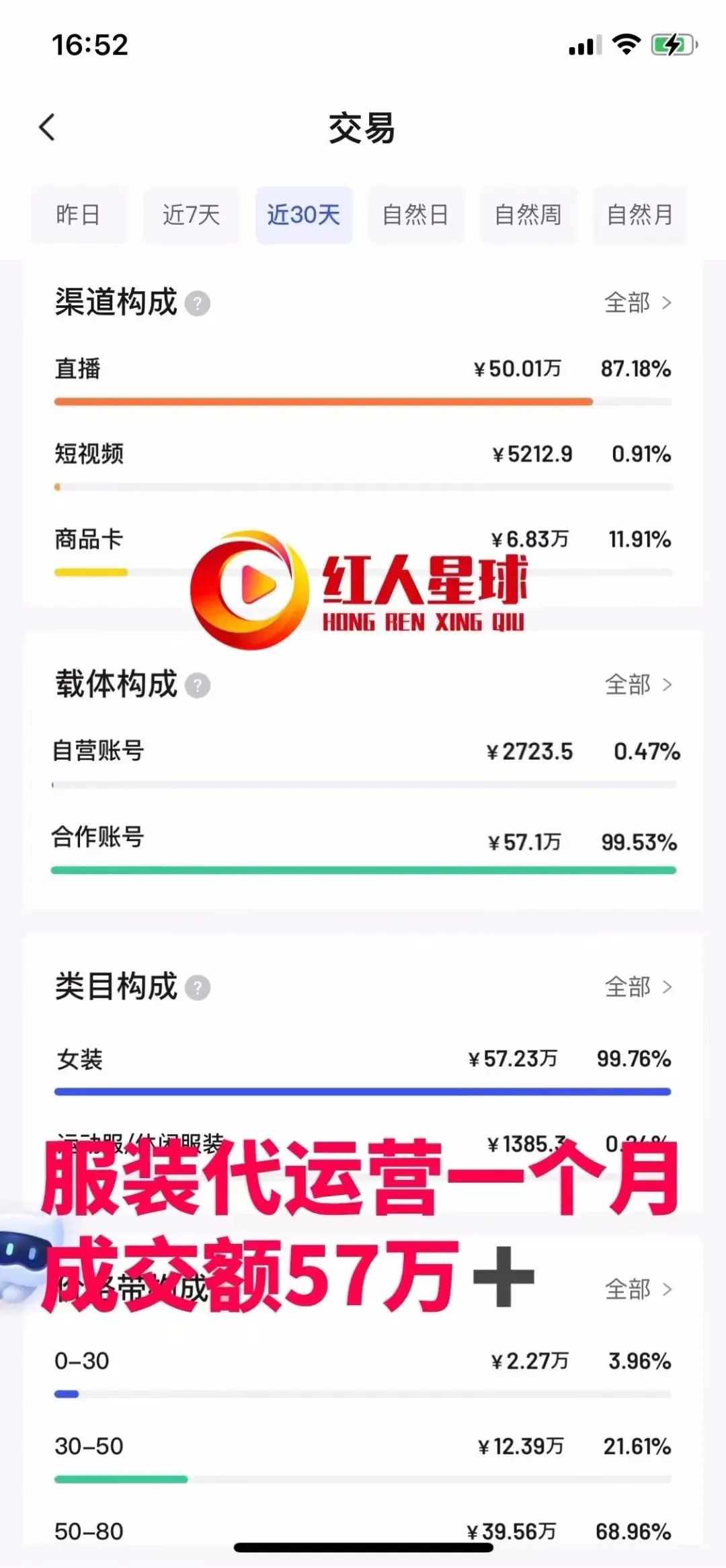The height and width of the screenshot is (1568, 726).
Task: Open 全部 for 渠道构成
Action: (x=637, y=303)
